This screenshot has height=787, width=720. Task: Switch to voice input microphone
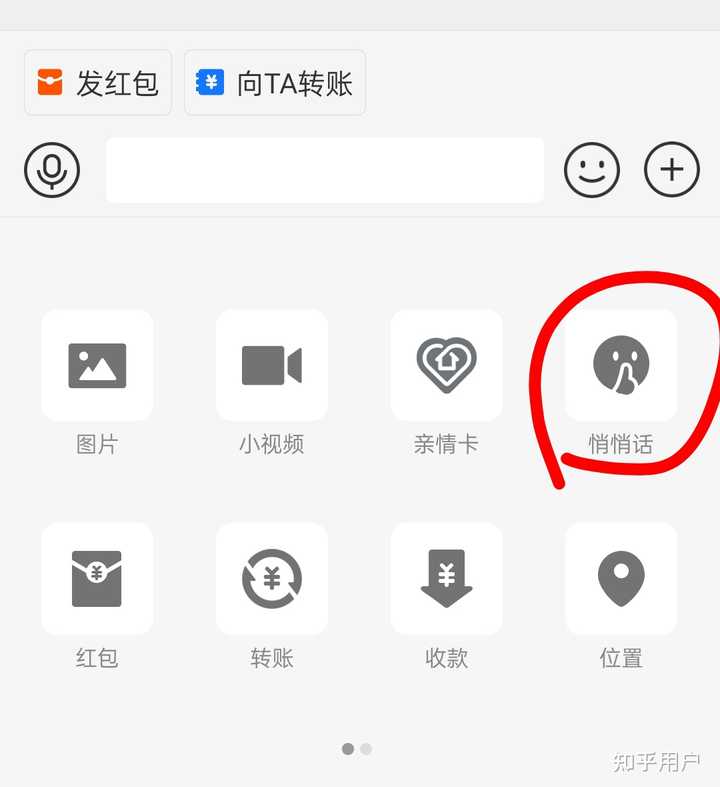pos(52,170)
